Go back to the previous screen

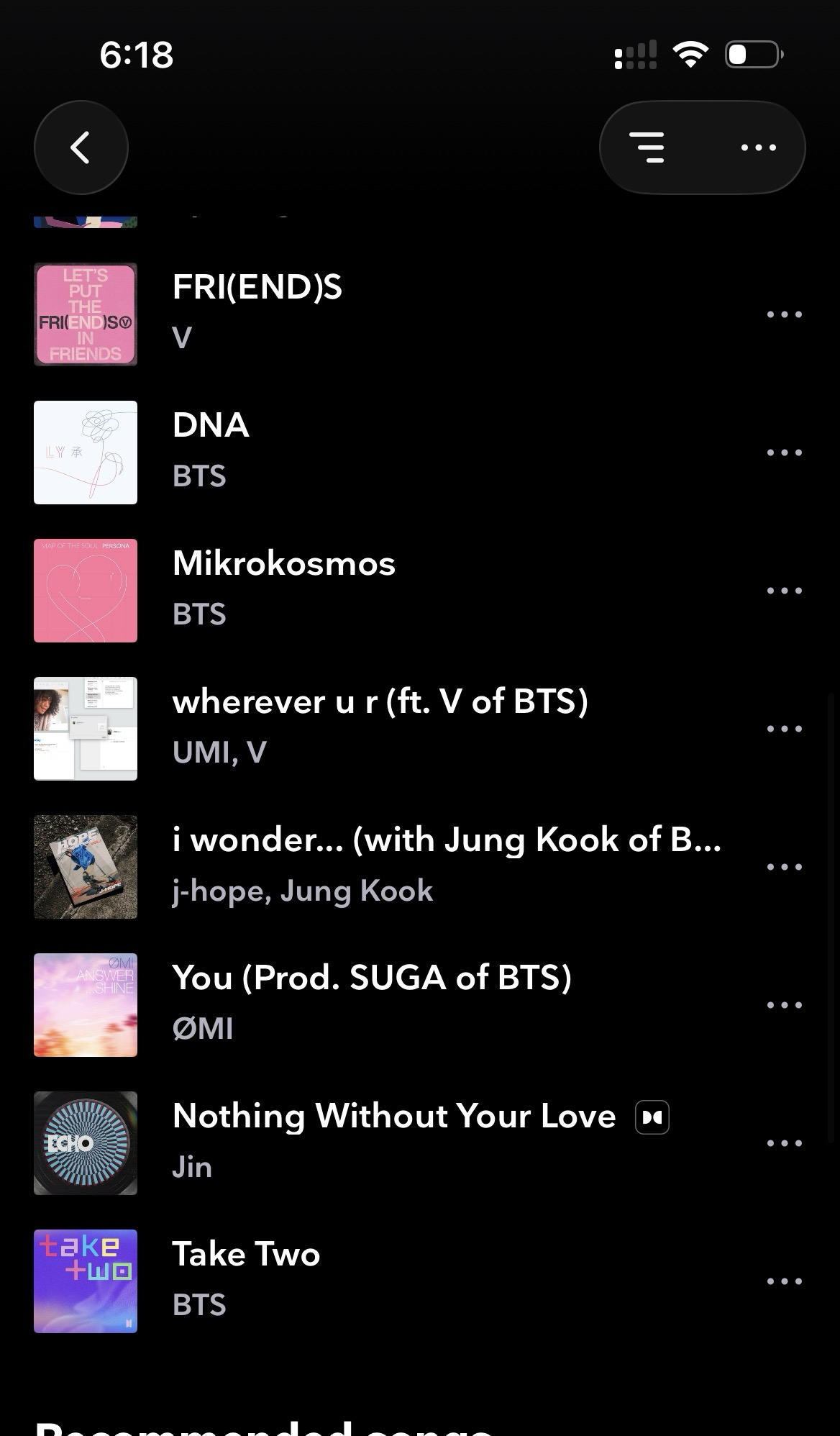coord(81,147)
